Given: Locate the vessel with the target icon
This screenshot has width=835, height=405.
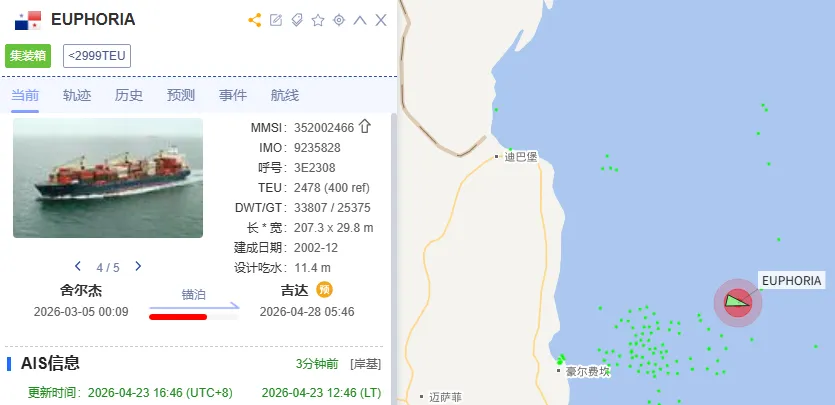Looking at the screenshot, I should (339, 20).
